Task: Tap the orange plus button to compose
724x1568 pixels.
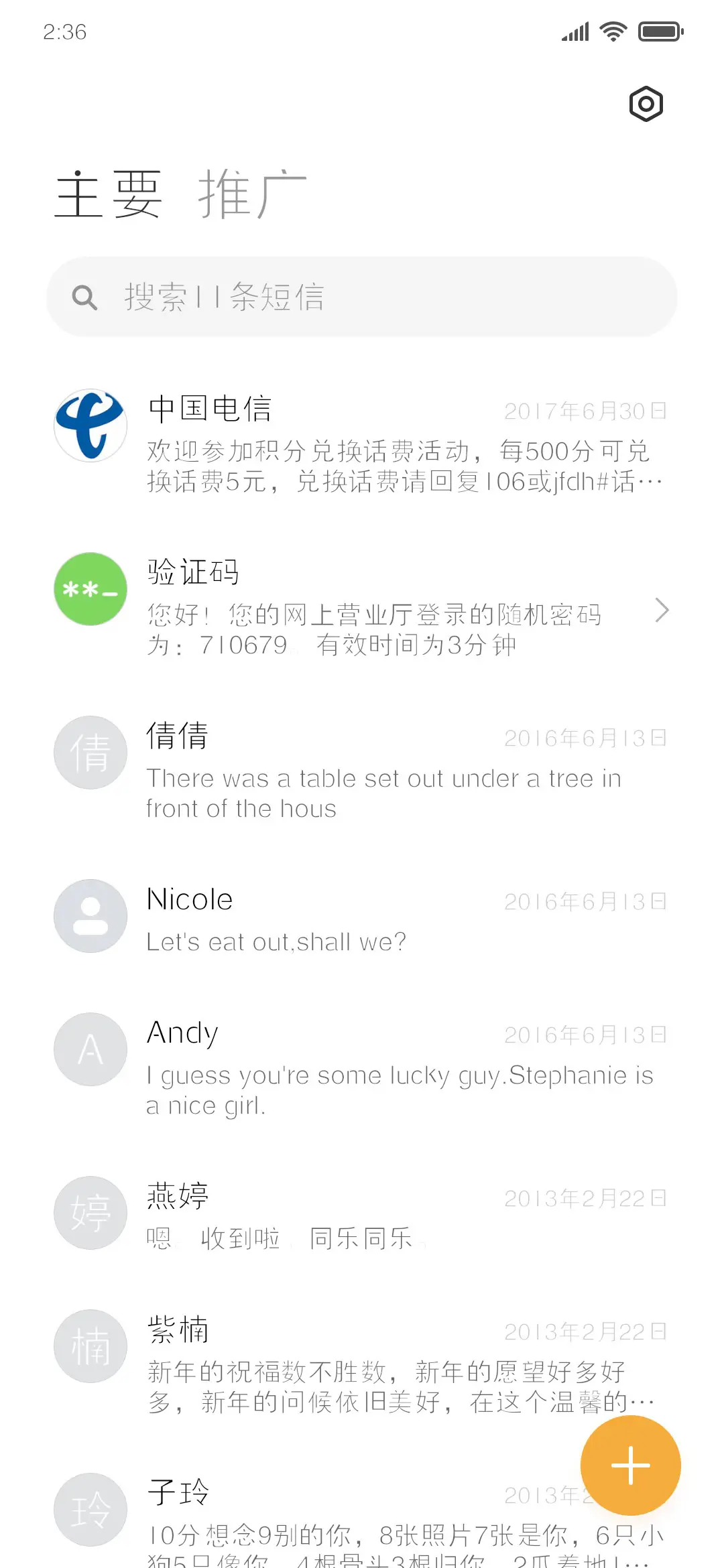Action: pos(630,1465)
